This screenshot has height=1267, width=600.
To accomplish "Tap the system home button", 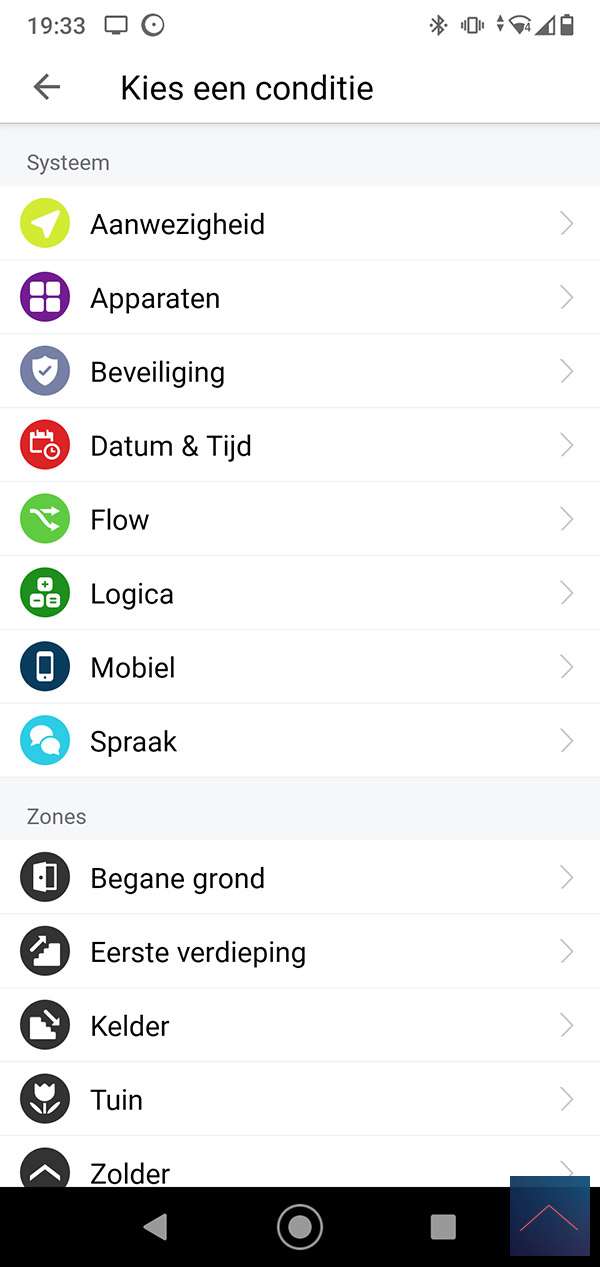I will (300, 1227).
